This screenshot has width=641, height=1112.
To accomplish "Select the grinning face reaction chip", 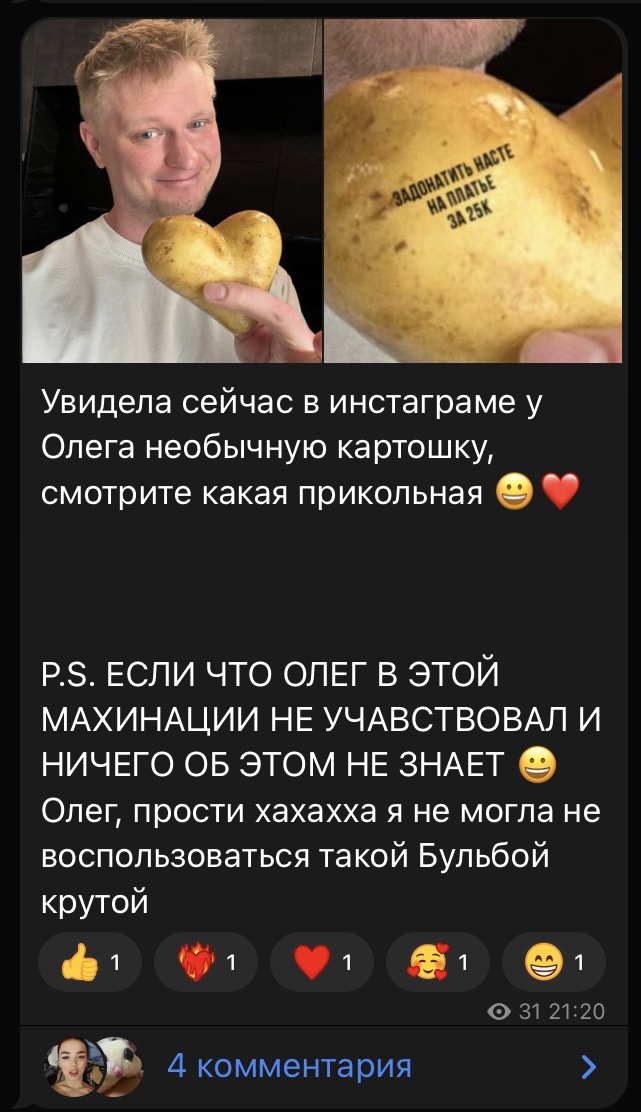I will tap(553, 962).
